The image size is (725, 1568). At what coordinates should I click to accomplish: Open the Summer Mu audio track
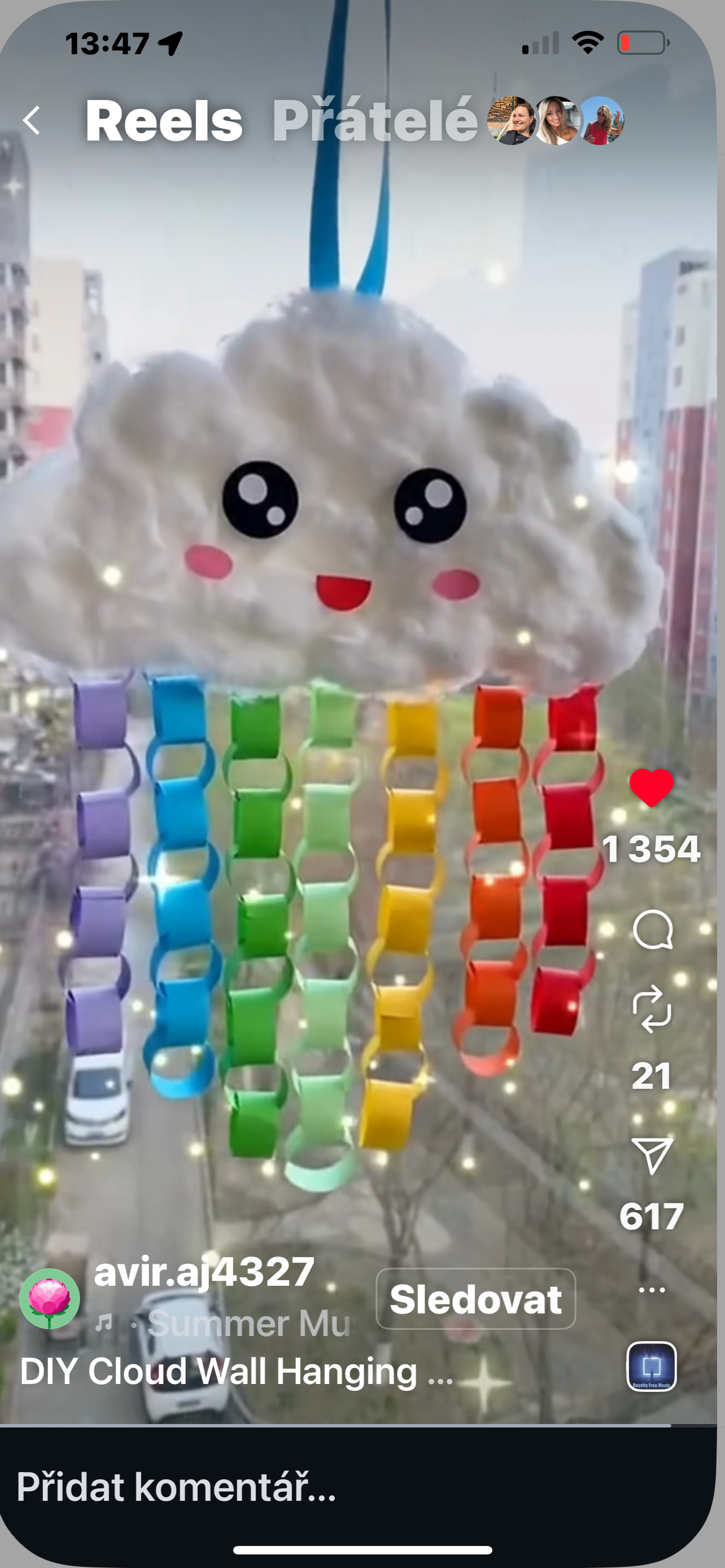pyautogui.click(x=243, y=1324)
